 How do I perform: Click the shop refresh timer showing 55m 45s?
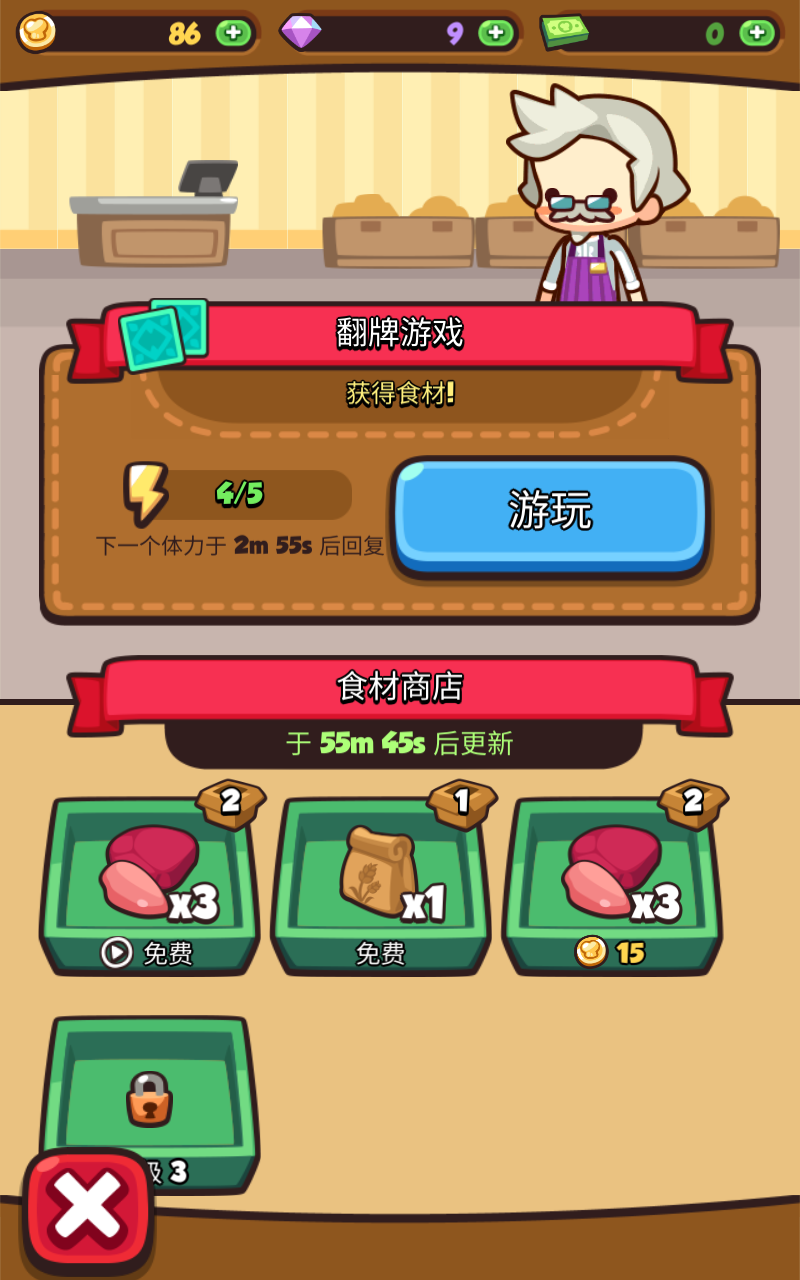400,744
